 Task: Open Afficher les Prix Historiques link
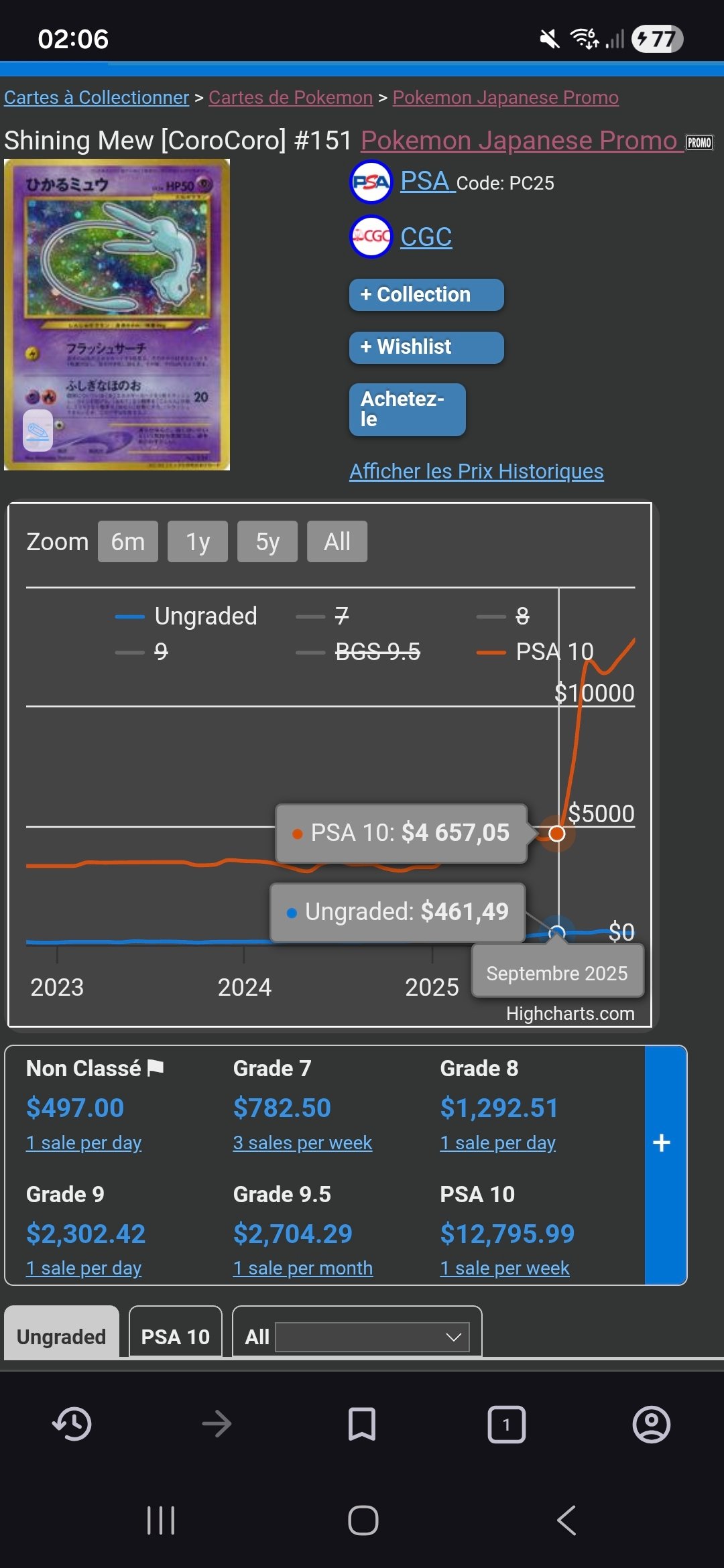(x=476, y=472)
